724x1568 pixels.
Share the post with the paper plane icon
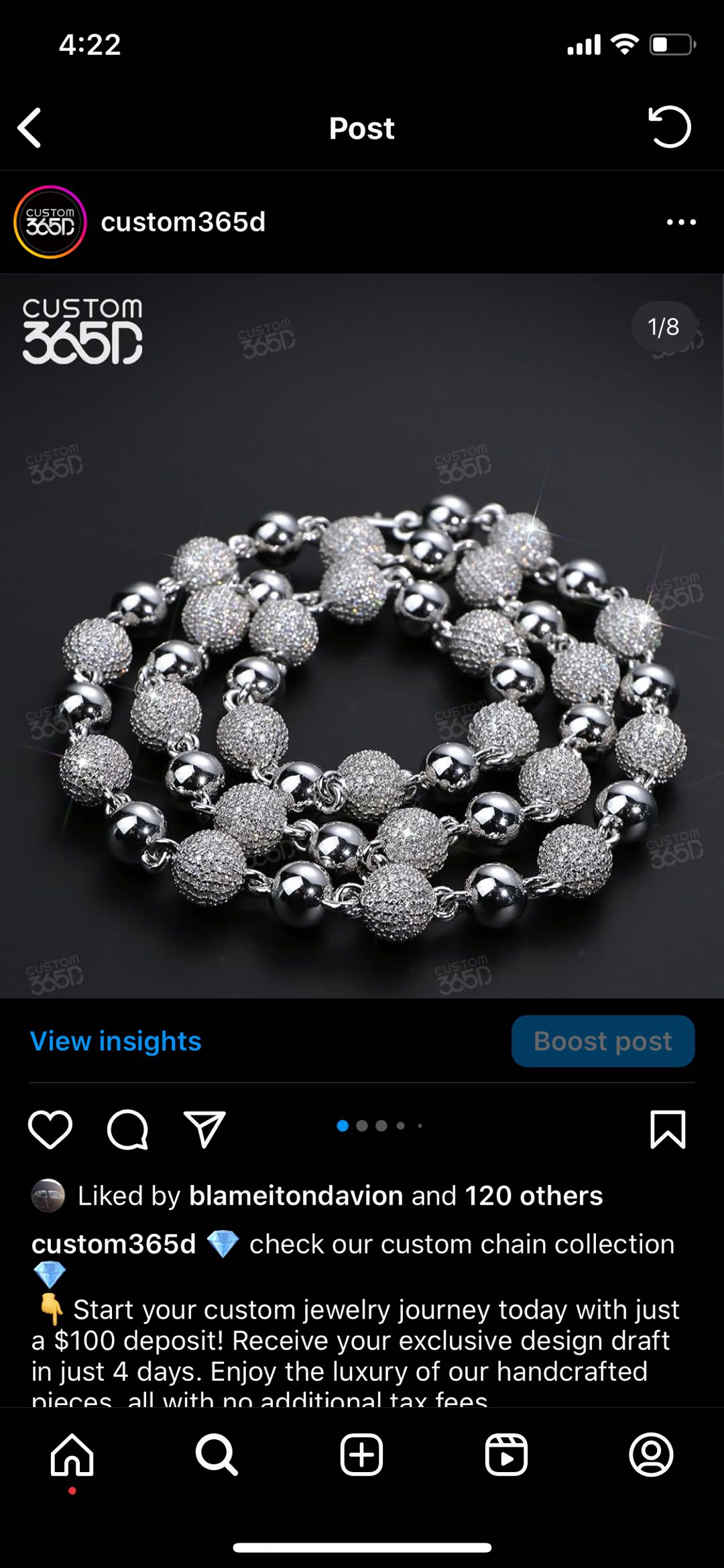pos(204,1129)
